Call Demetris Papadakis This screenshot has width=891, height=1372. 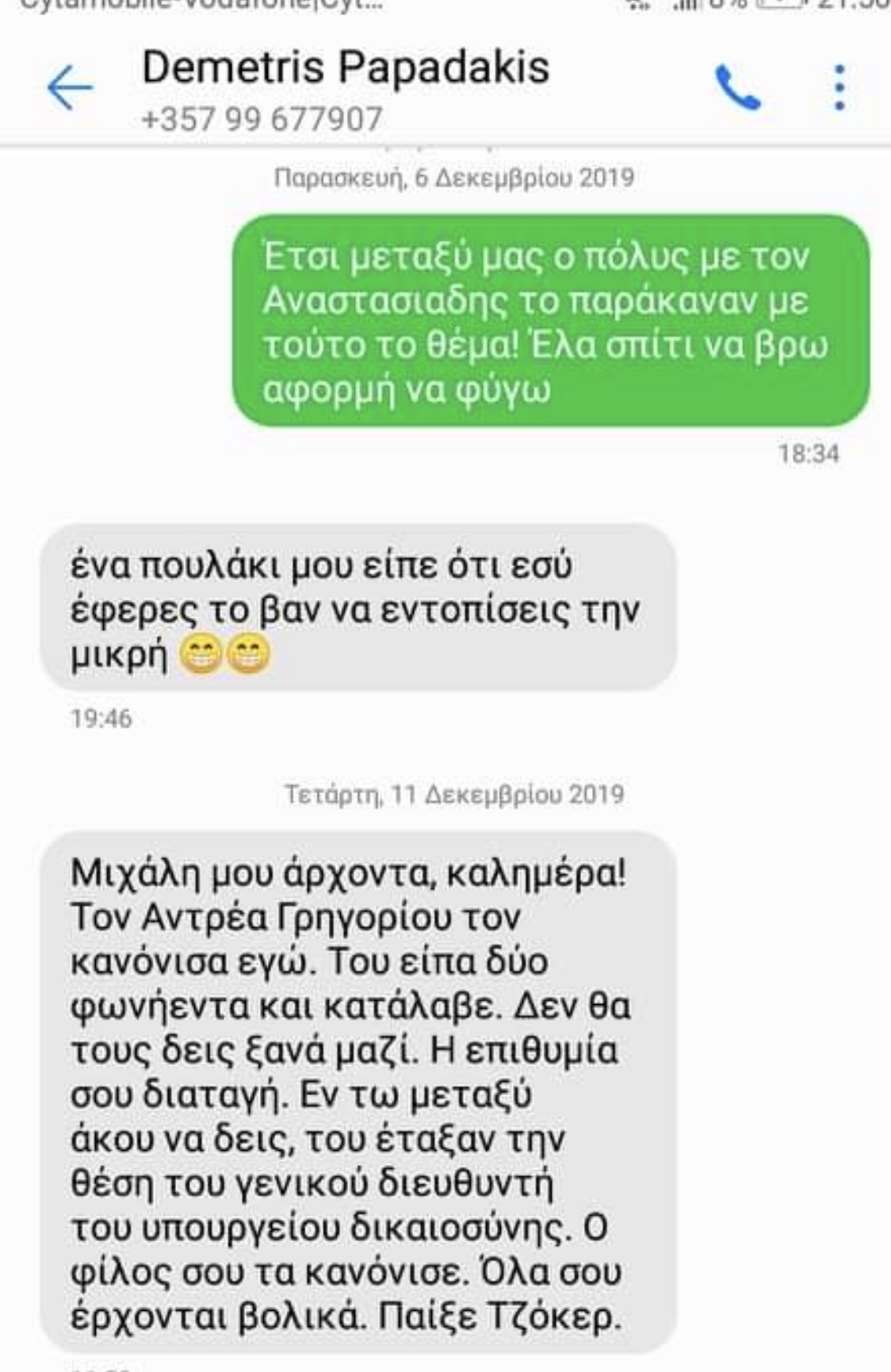[x=738, y=87]
